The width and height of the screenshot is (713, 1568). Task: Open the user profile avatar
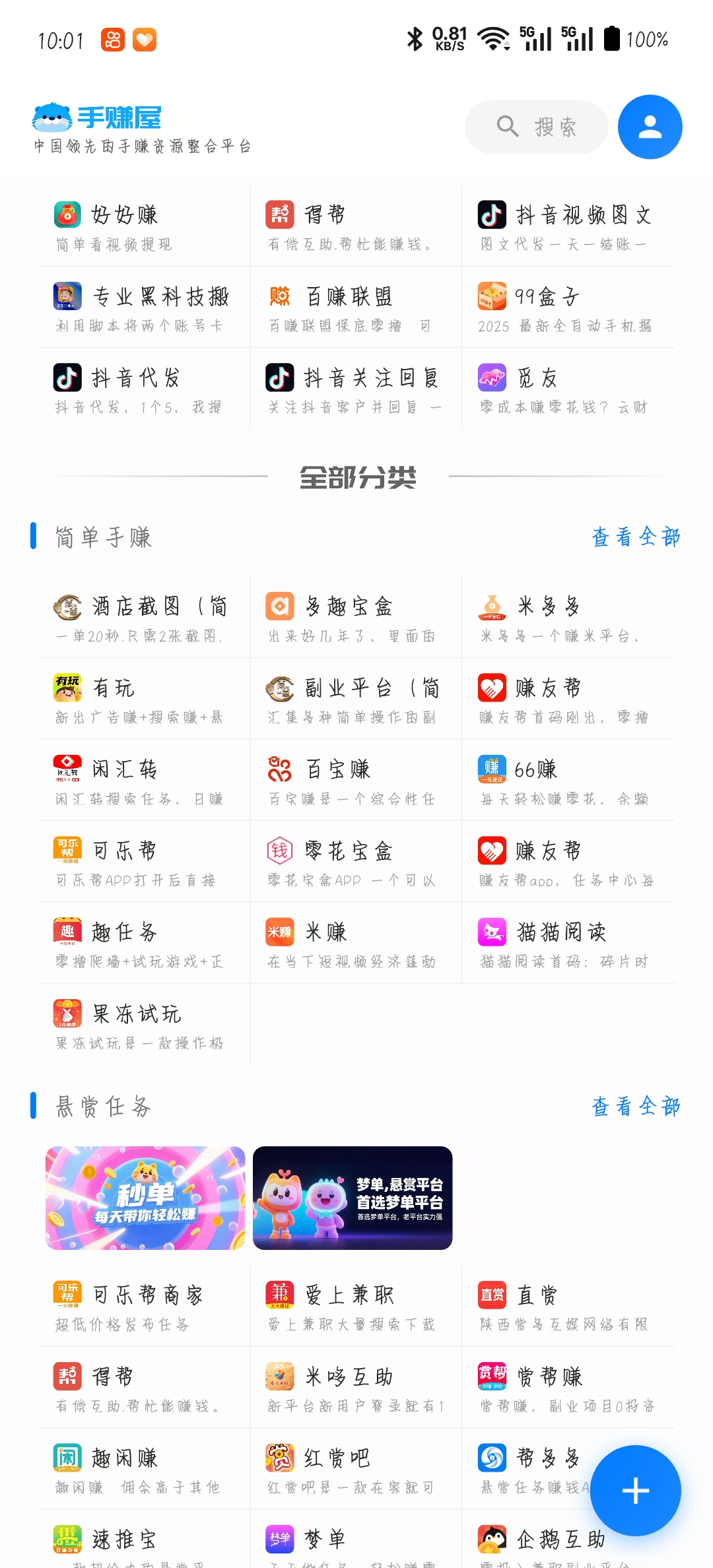tap(650, 127)
